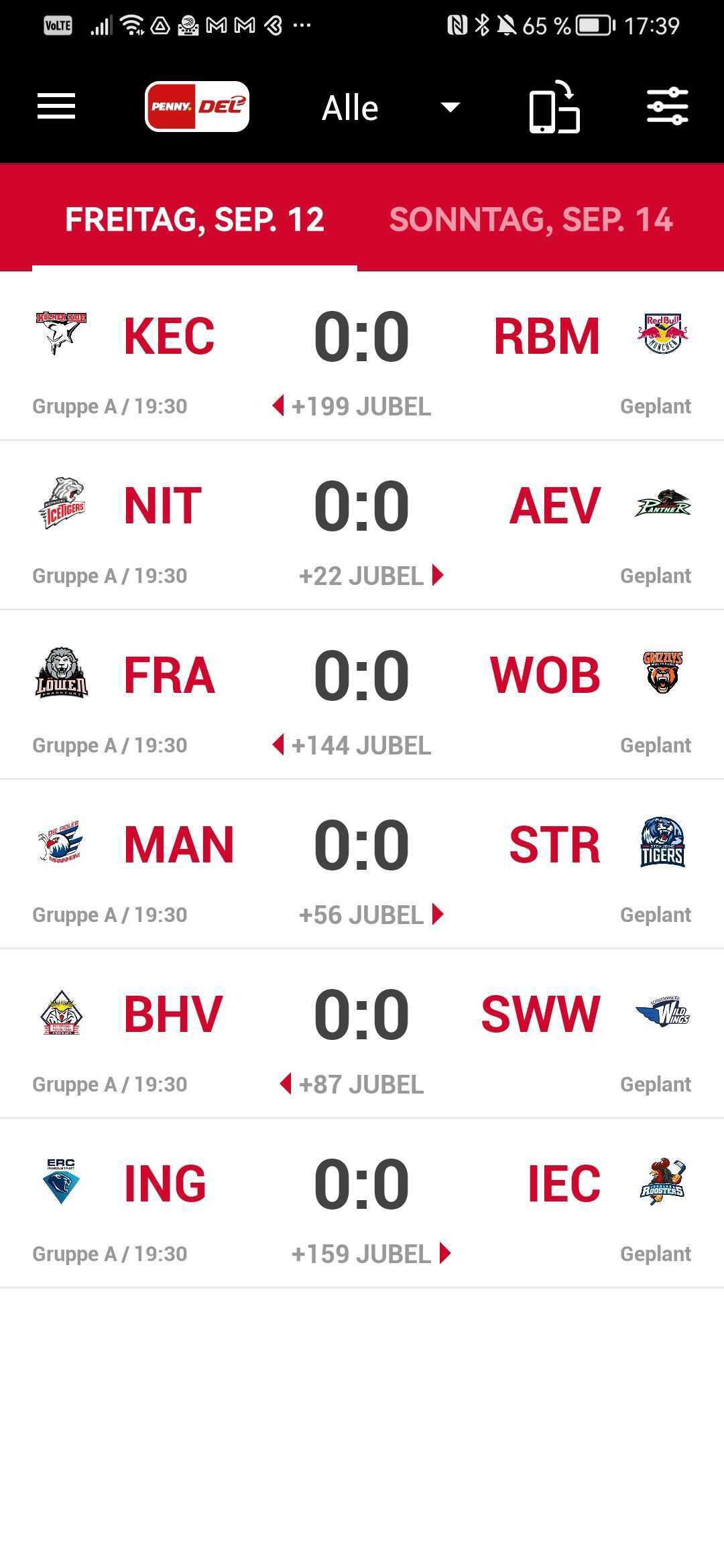Open the device sync icon
Image resolution: width=724 pixels, height=1568 pixels.
click(x=554, y=108)
